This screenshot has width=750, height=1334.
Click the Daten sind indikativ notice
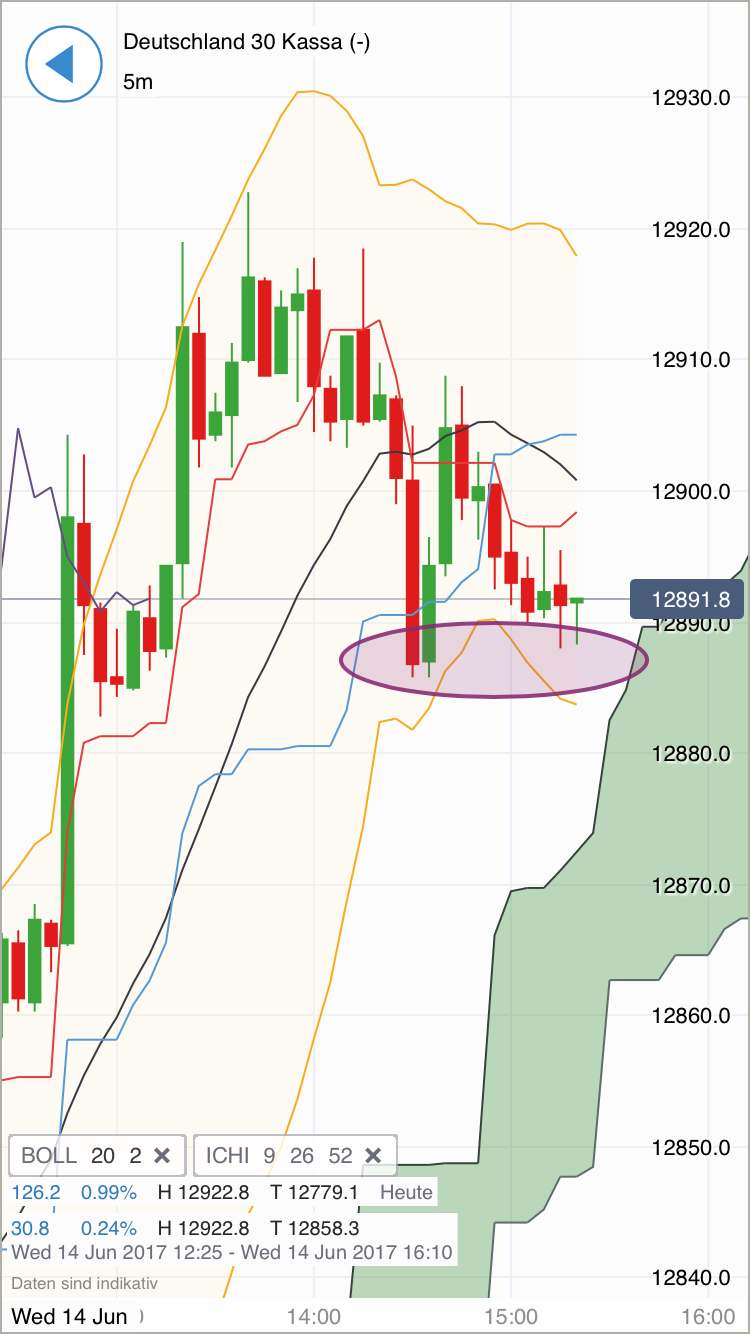point(85,1283)
